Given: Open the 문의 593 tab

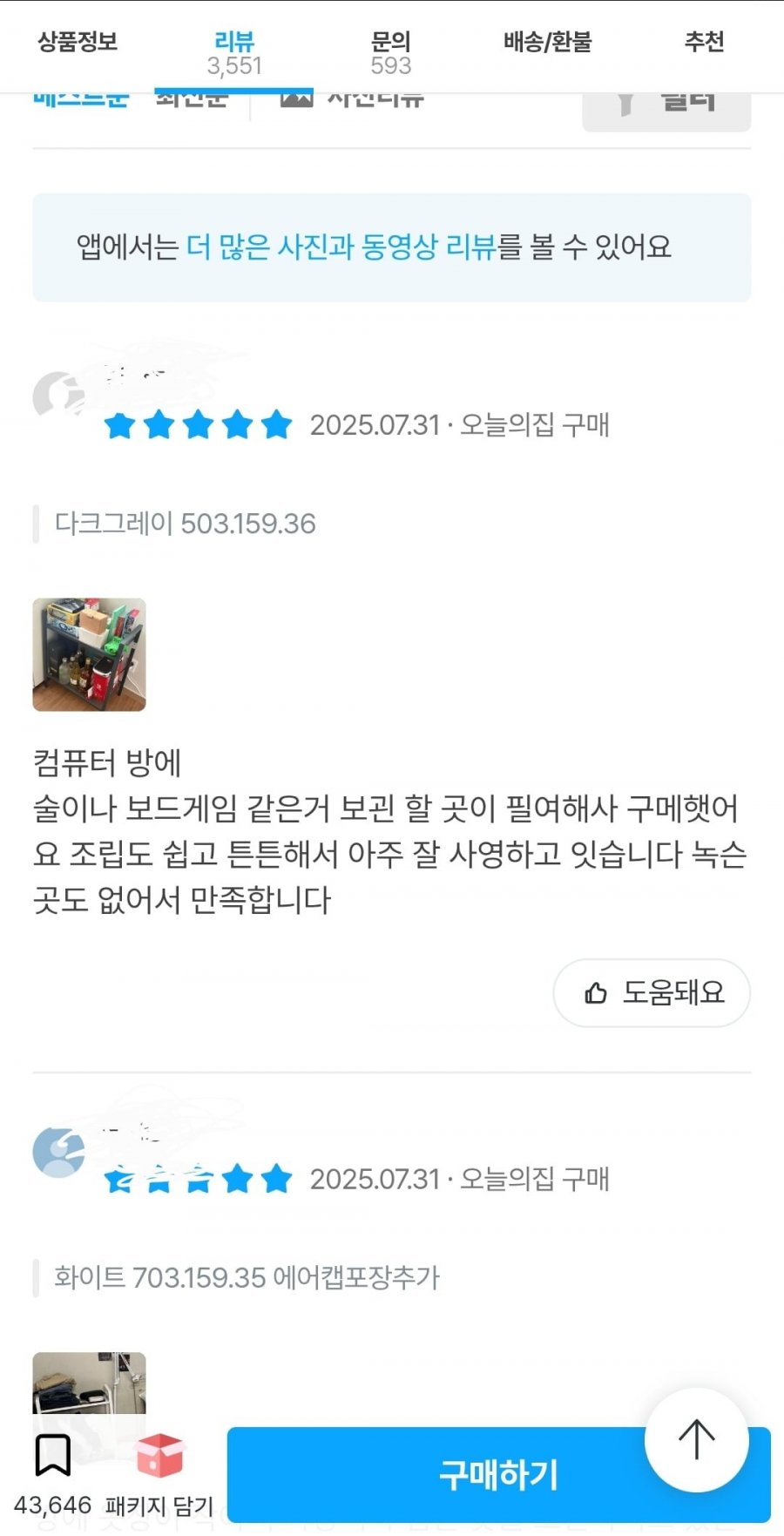Looking at the screenshot, I should tap(391, 52).
